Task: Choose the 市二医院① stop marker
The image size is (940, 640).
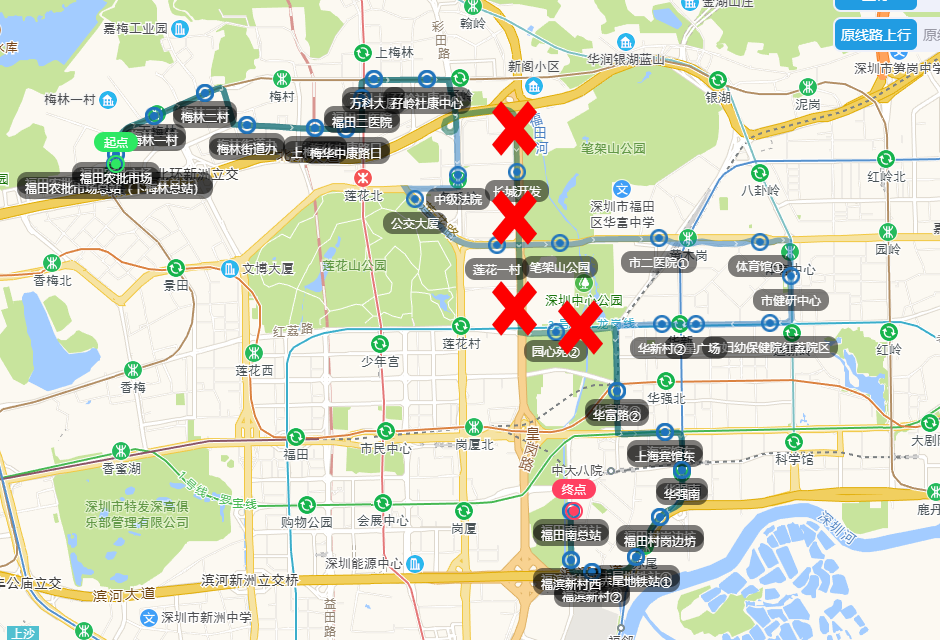Action: click(658, 237)
